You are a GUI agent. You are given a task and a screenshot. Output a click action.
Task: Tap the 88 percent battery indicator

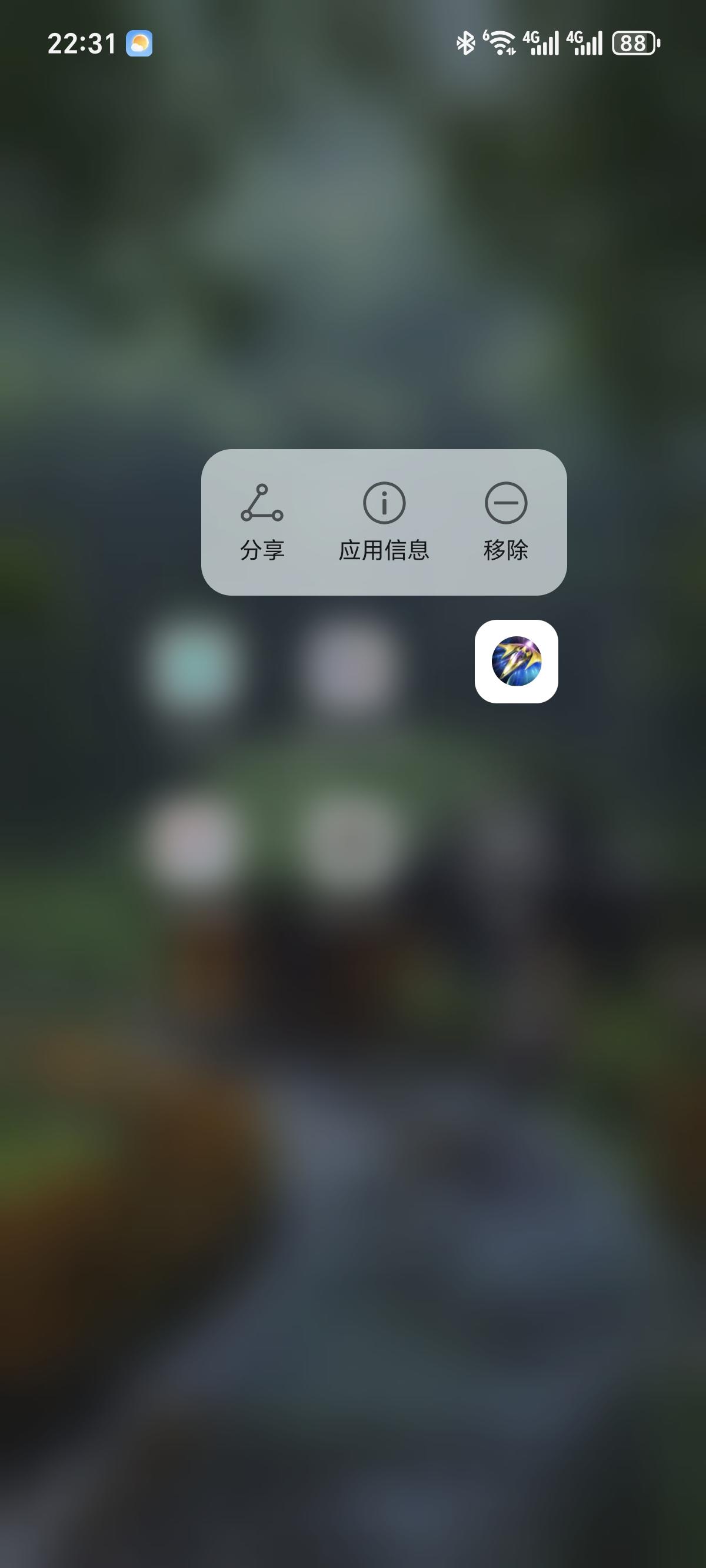634,42
